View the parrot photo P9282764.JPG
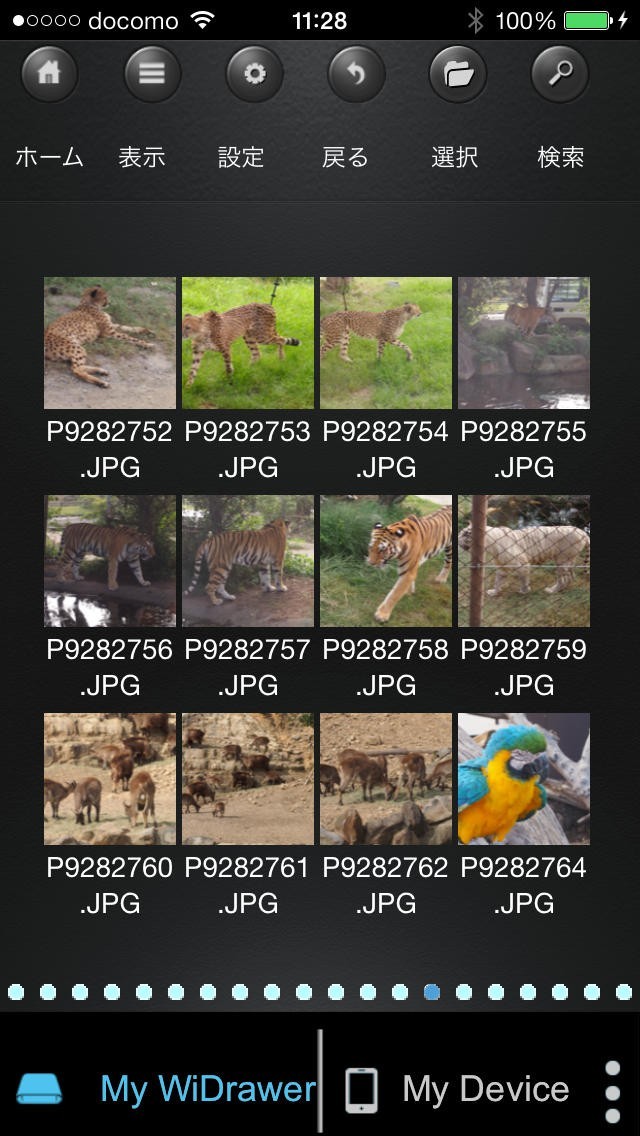The height and width of the screenshot is (1136, 640). (524, 779)
